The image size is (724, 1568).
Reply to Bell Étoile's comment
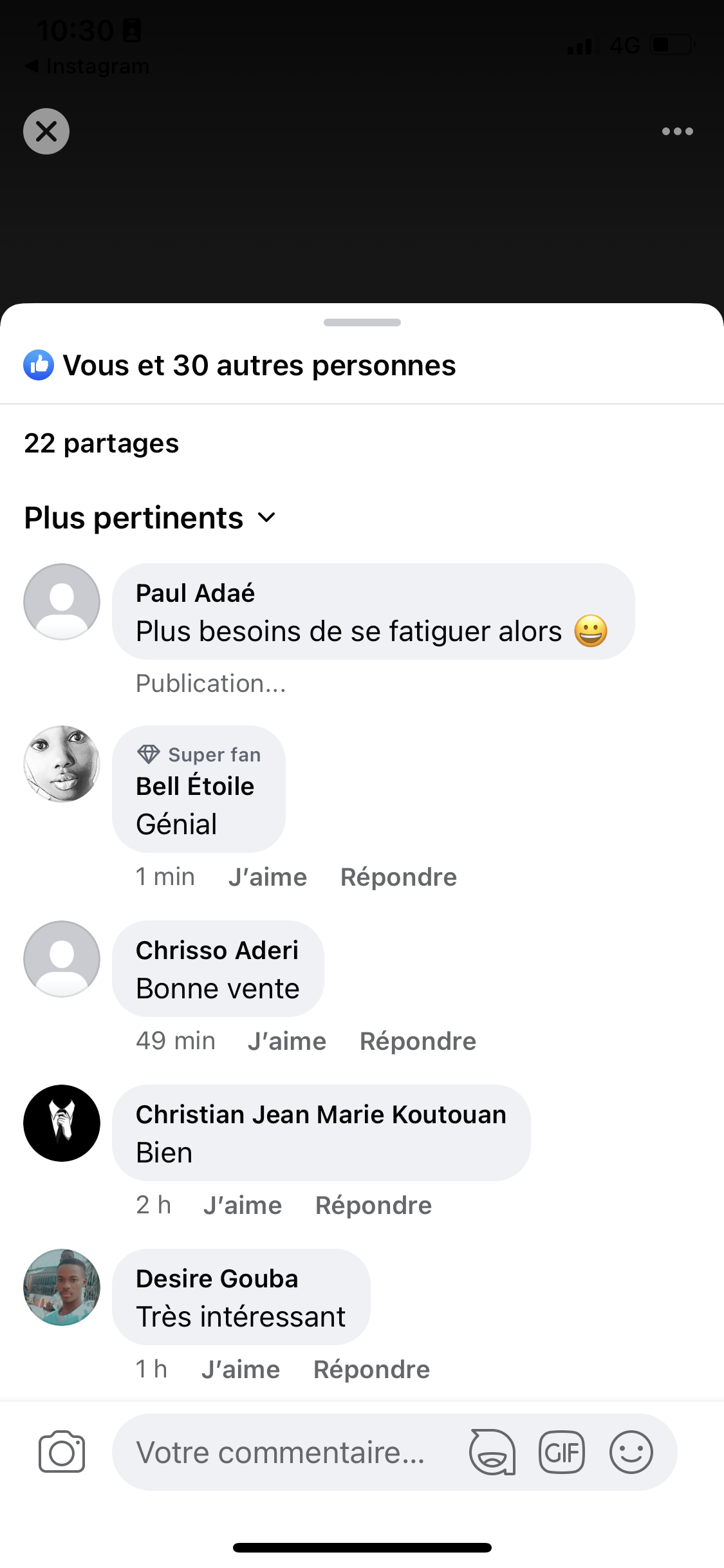tap(398, 877)
